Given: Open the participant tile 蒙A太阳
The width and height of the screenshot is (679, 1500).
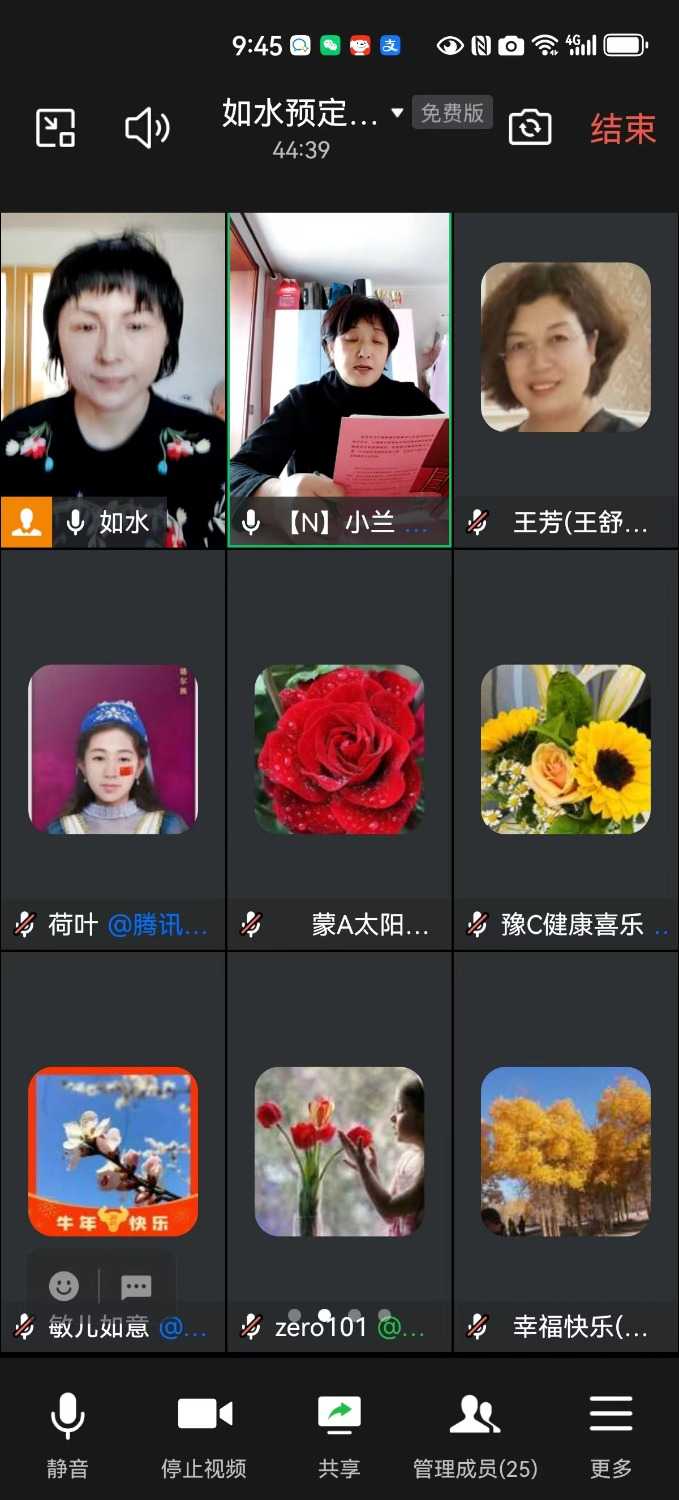Looking at the screenshot, I should point(339,750).
